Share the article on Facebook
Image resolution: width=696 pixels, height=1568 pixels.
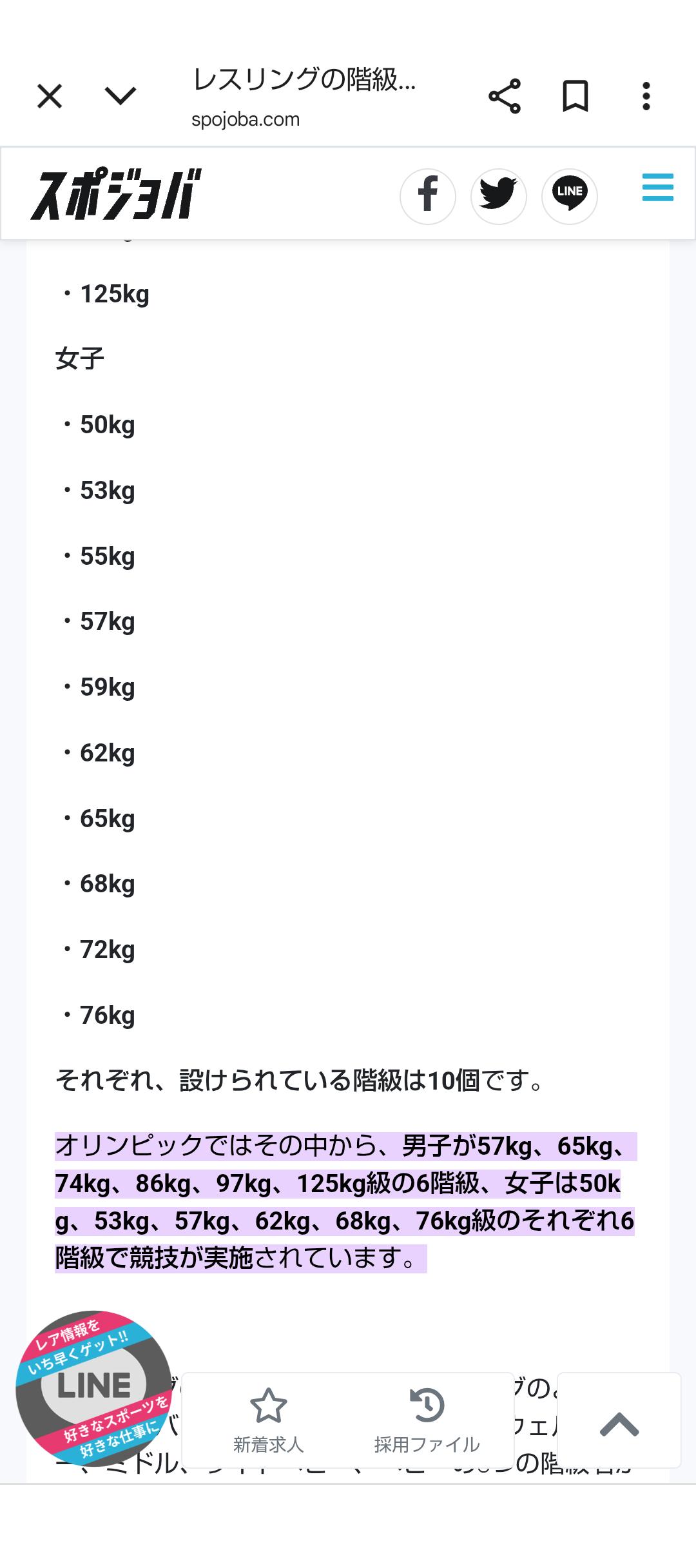(428, 196)
